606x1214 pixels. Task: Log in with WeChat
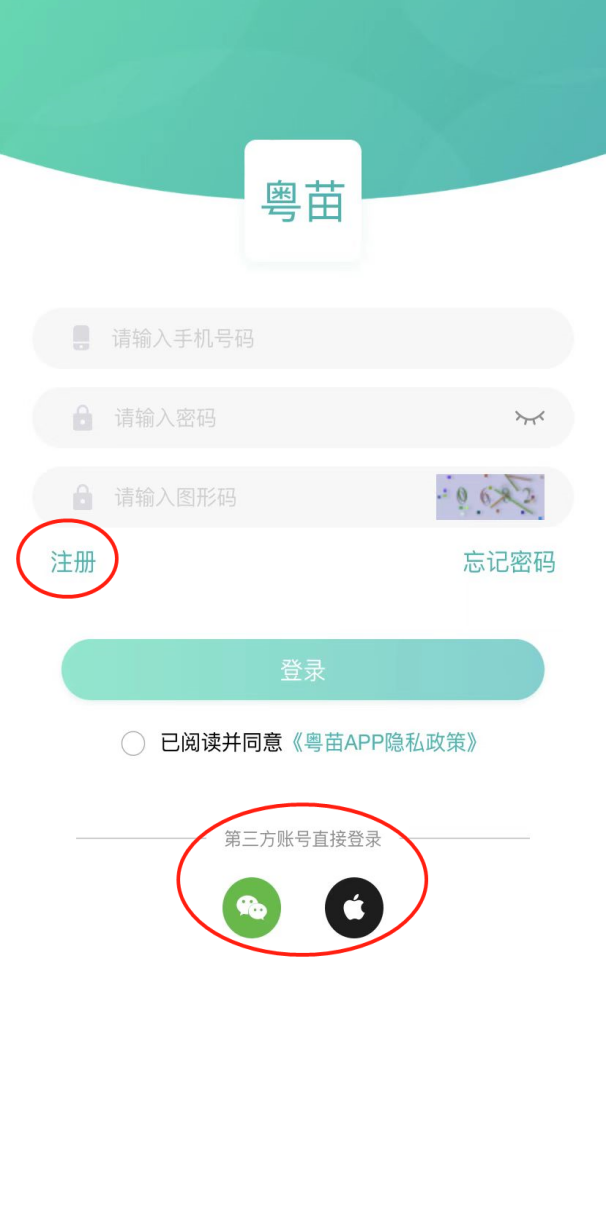point(252,908)
